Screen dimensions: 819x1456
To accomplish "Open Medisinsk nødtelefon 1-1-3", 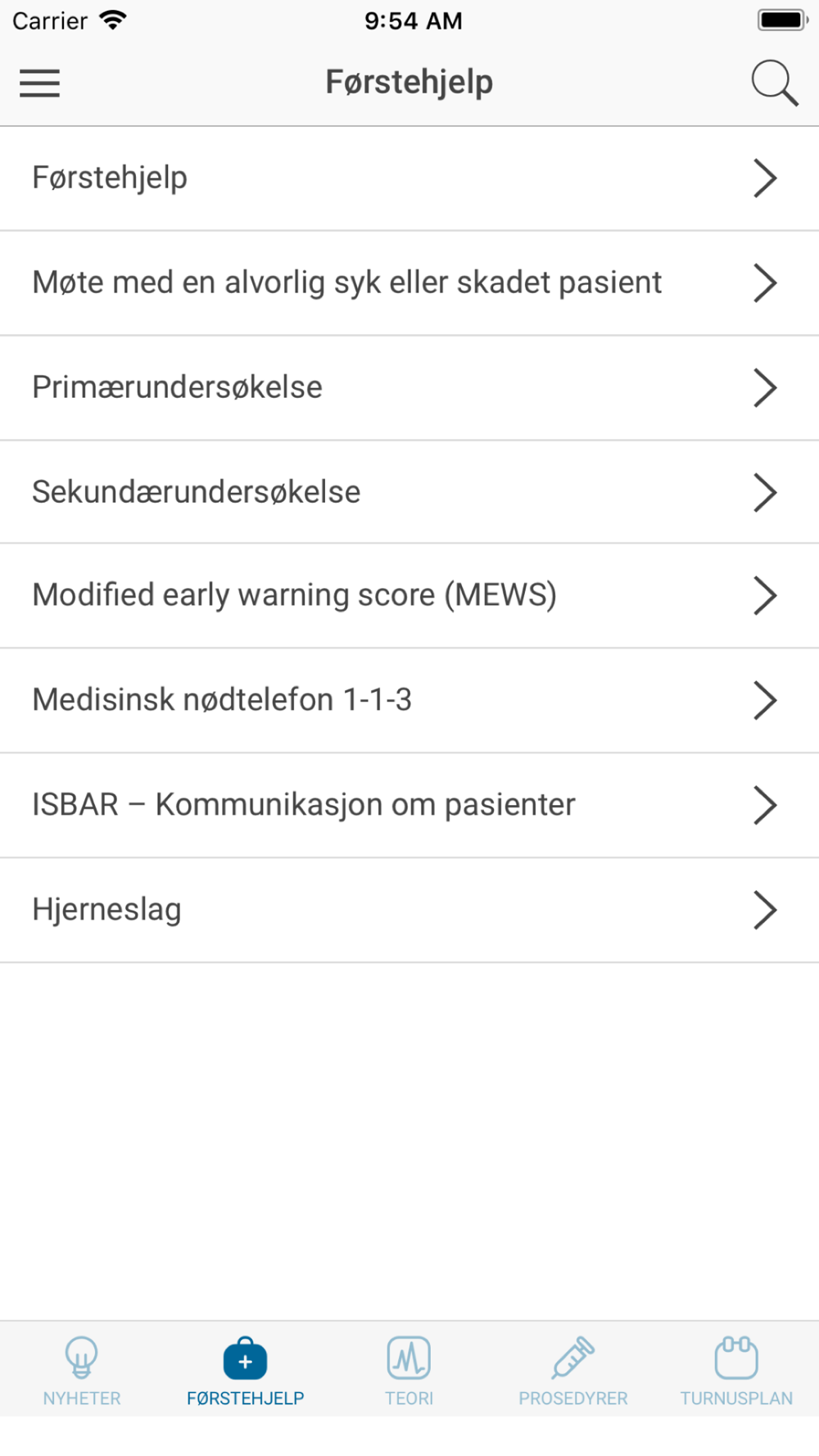I will click(x=409, y=701).
